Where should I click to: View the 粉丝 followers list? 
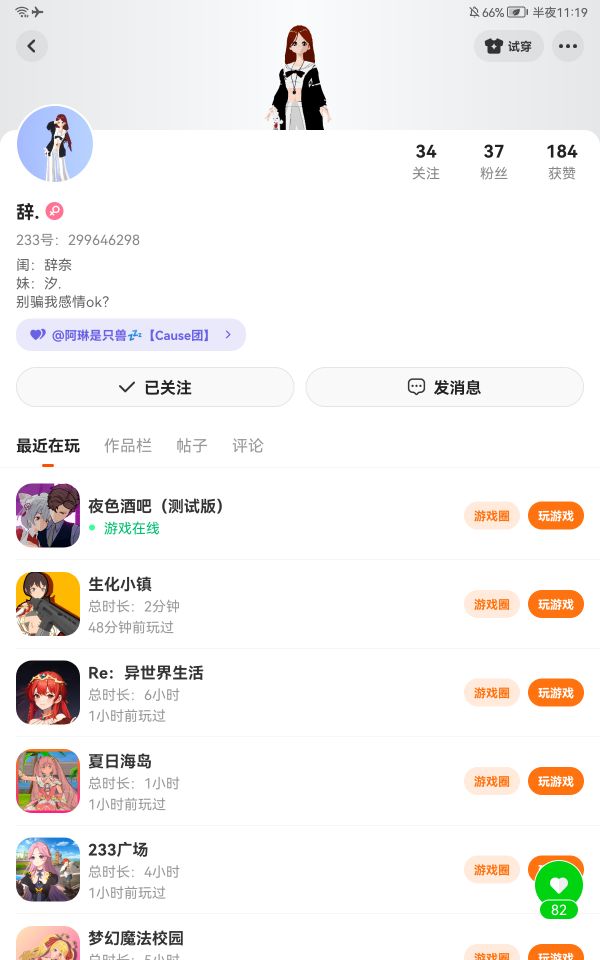[494, 161]
